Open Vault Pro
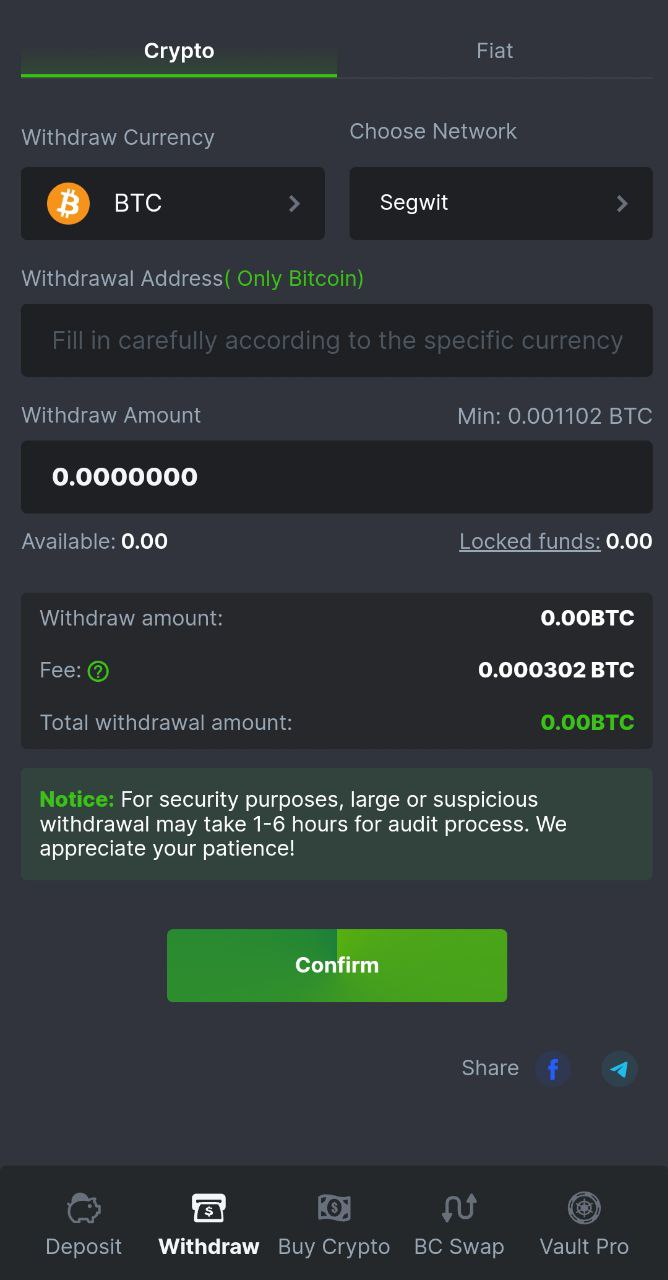Screen dimensions: 668x1280 (584, 1224)
